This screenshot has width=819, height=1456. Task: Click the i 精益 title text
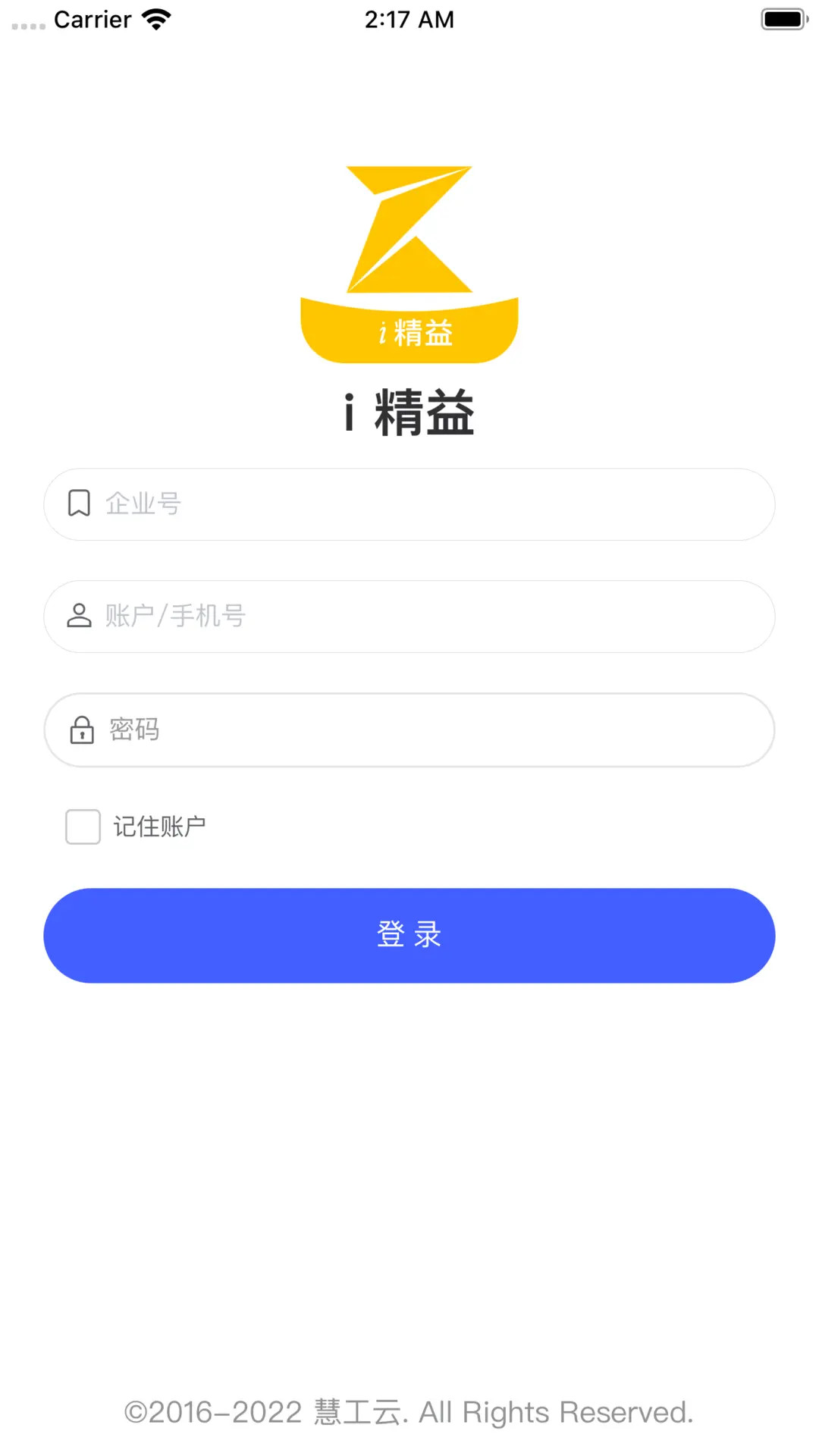(x=409, y=412)
